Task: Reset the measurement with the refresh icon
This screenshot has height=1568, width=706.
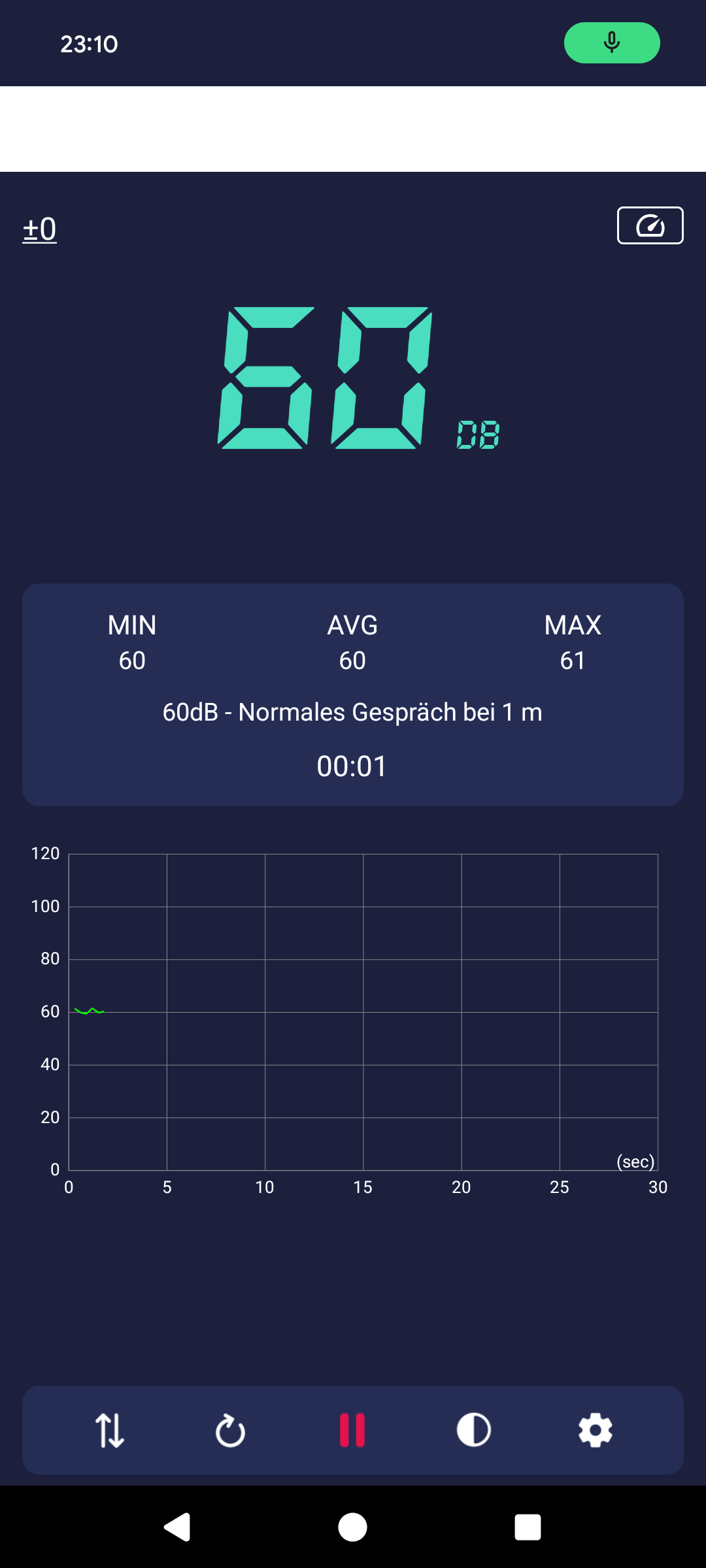Action: click(x=230, y=1431)
